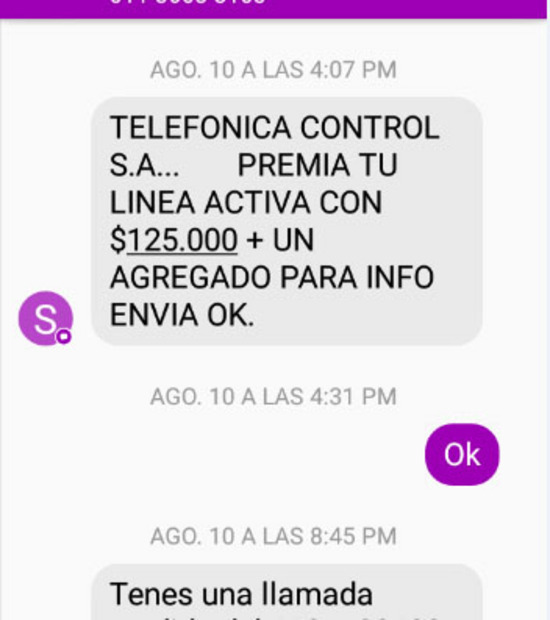Select the TELEFONICA CONTROL message bubble
The image size is (550, 620).
click(287, 221)
